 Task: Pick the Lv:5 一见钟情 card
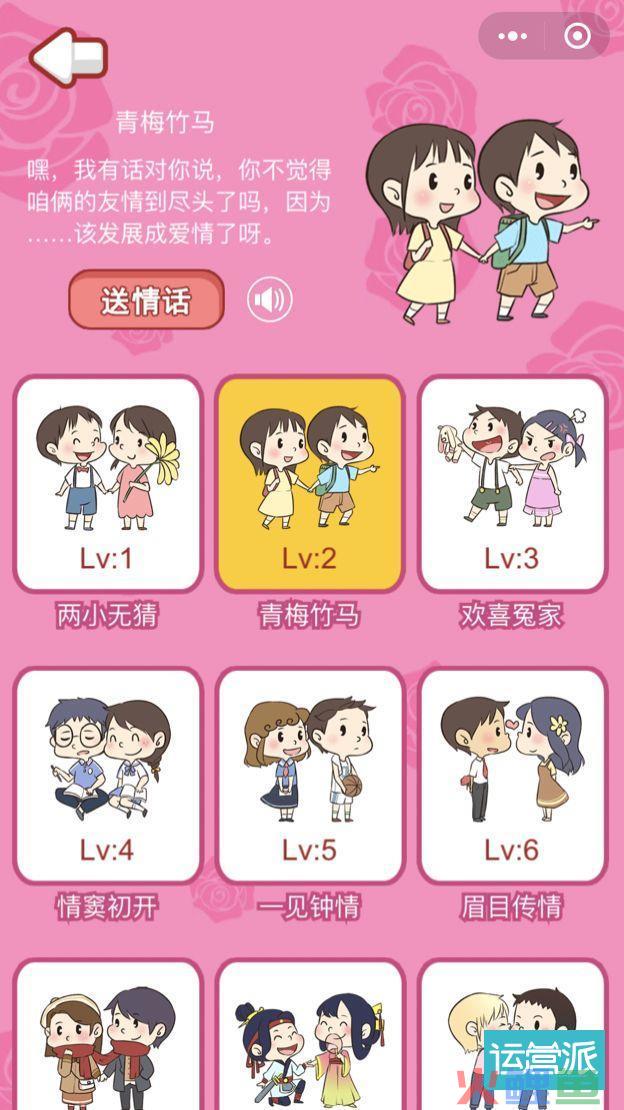pyautogui.click(x=309, y=775)
